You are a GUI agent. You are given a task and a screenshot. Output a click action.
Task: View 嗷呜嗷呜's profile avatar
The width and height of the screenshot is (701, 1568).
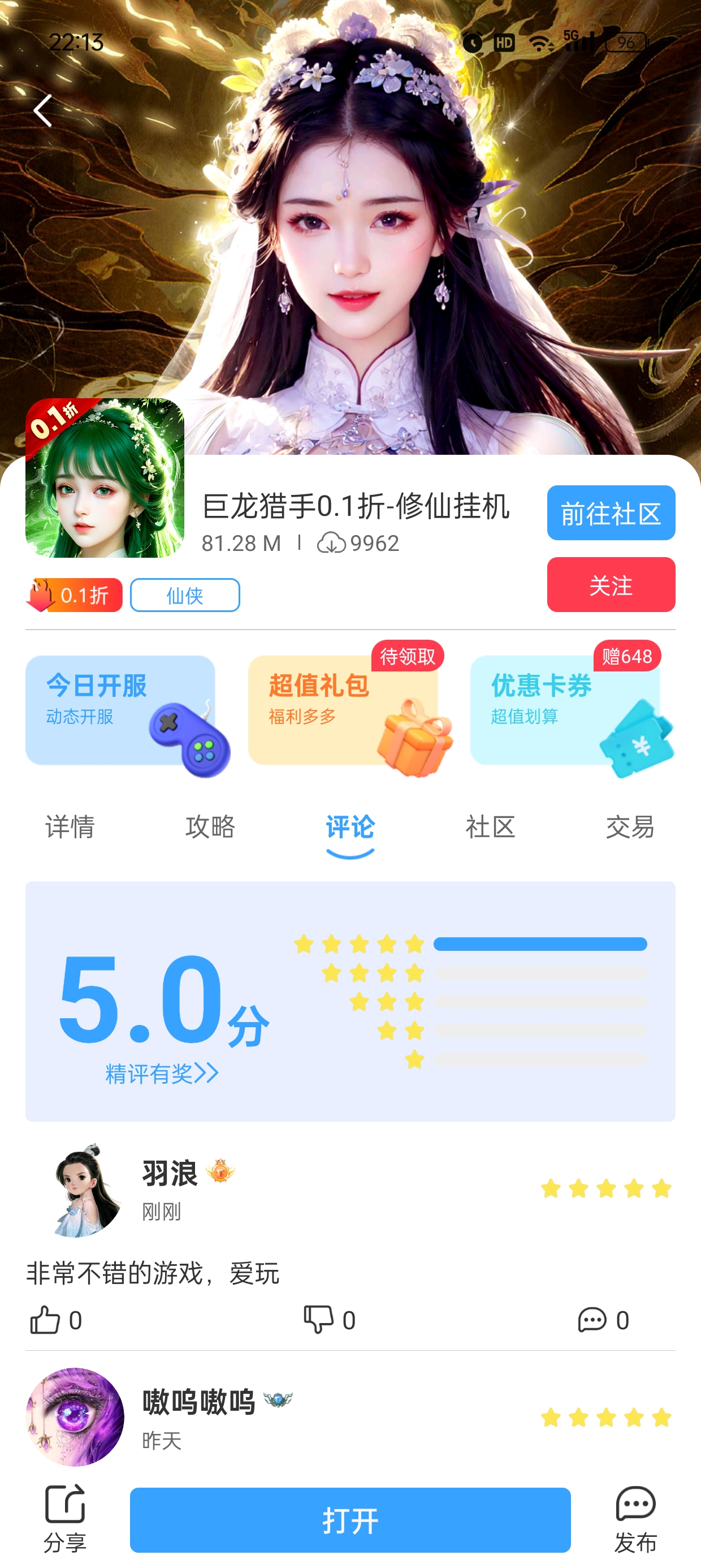tap(75, 1418)
